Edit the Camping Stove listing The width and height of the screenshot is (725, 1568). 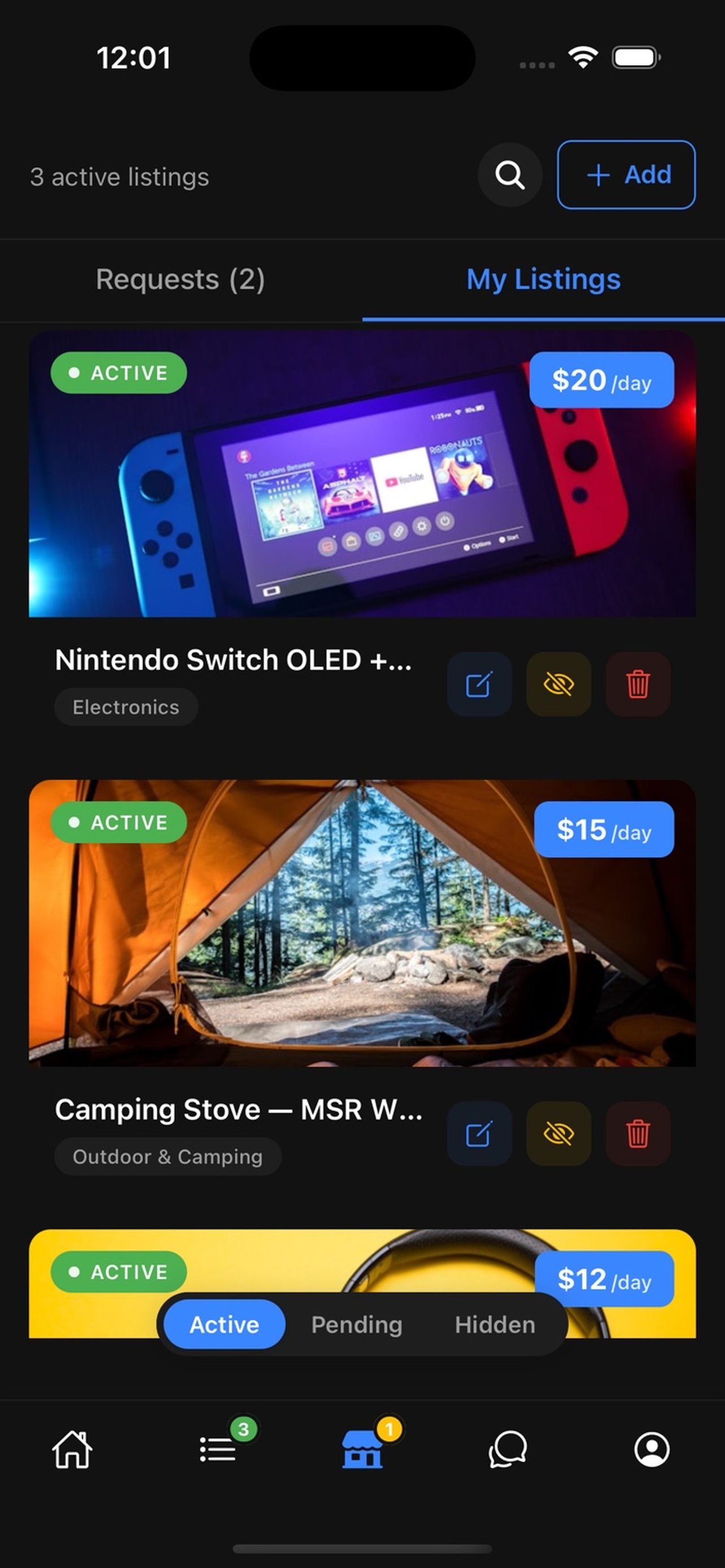tap(479, 1133)
